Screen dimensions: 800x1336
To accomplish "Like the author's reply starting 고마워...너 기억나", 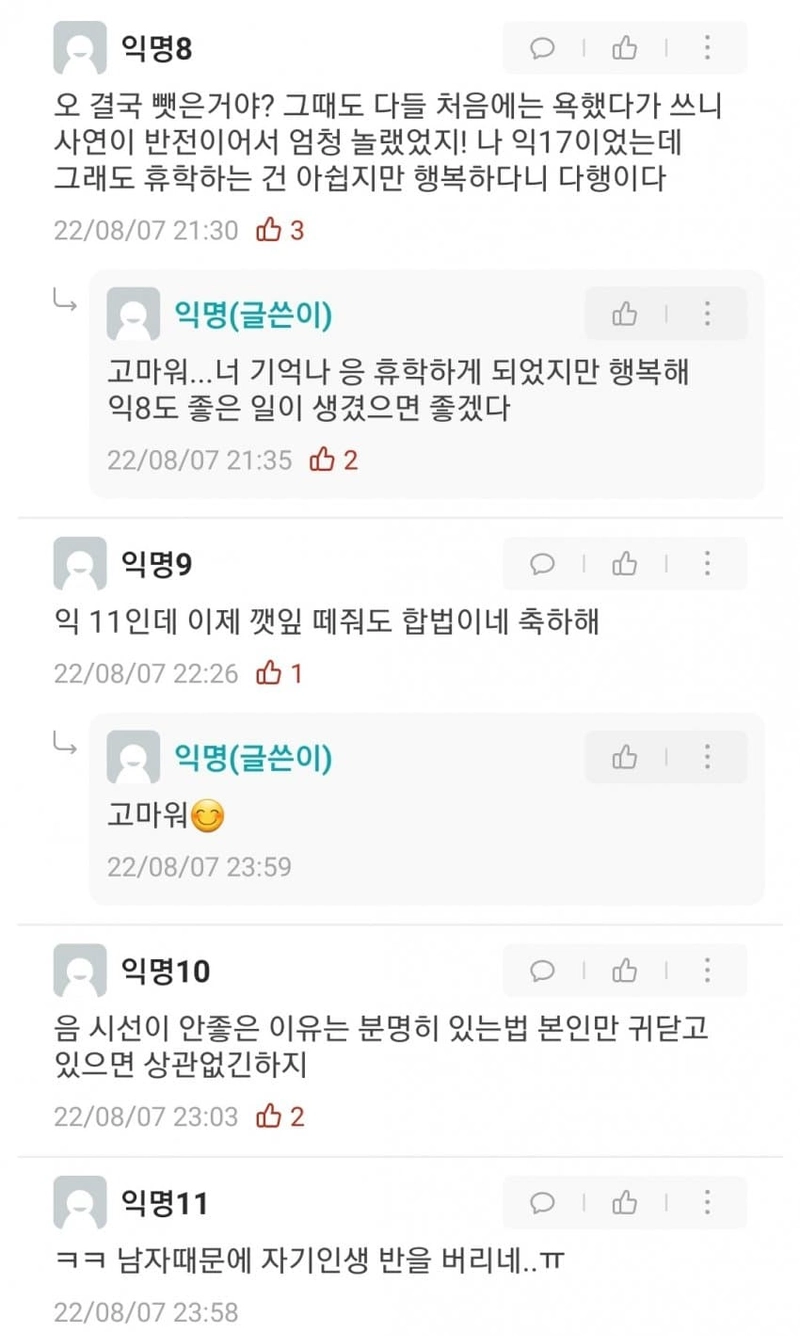I will (625, 314).
